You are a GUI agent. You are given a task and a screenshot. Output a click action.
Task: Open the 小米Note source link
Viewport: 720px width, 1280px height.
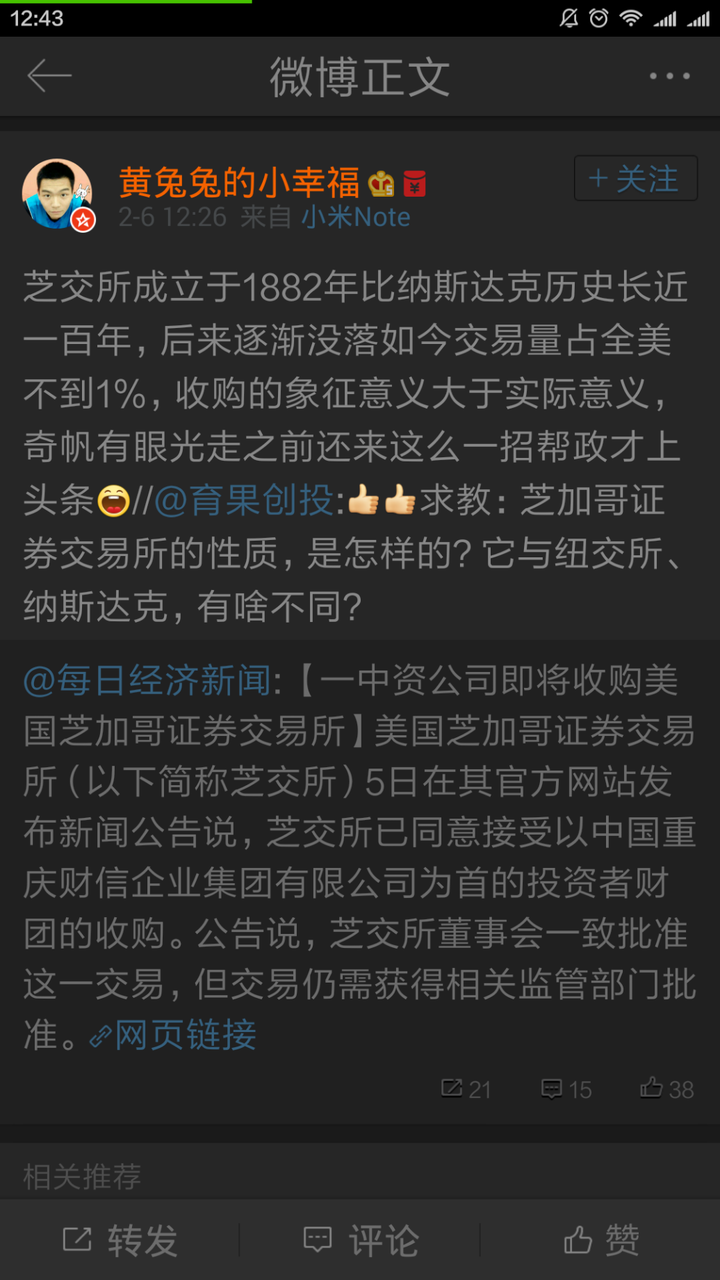click(x=356, y=217)
